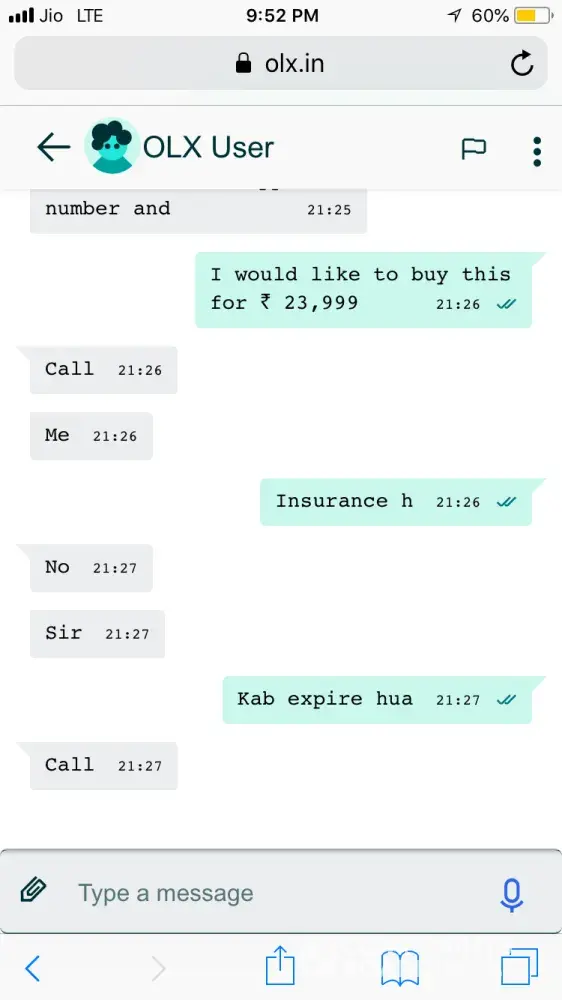
Task: Tap the OLX User profile avatar
Action: point(112,146)
